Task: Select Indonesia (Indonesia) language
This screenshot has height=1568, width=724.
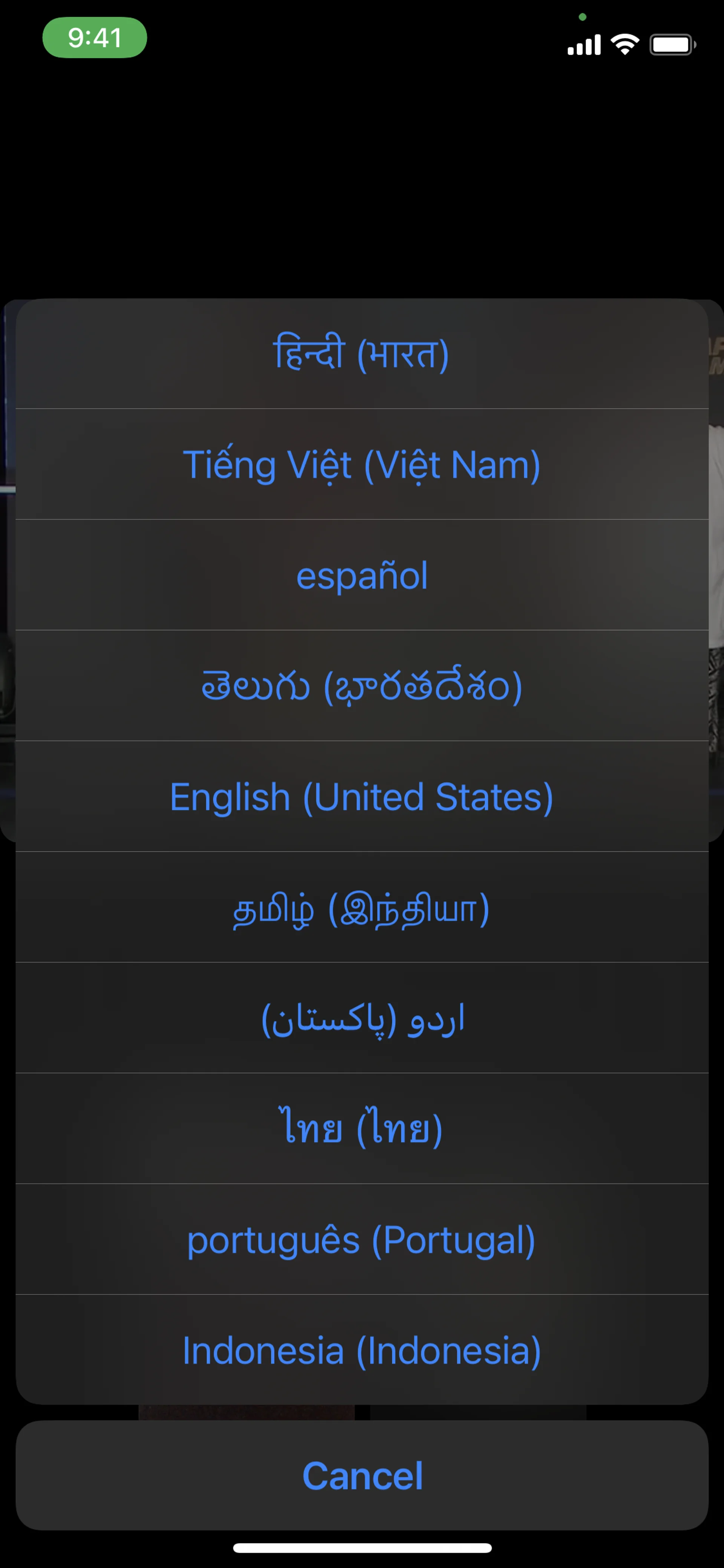Action: pyautogui.click(x=361, y=1351)
